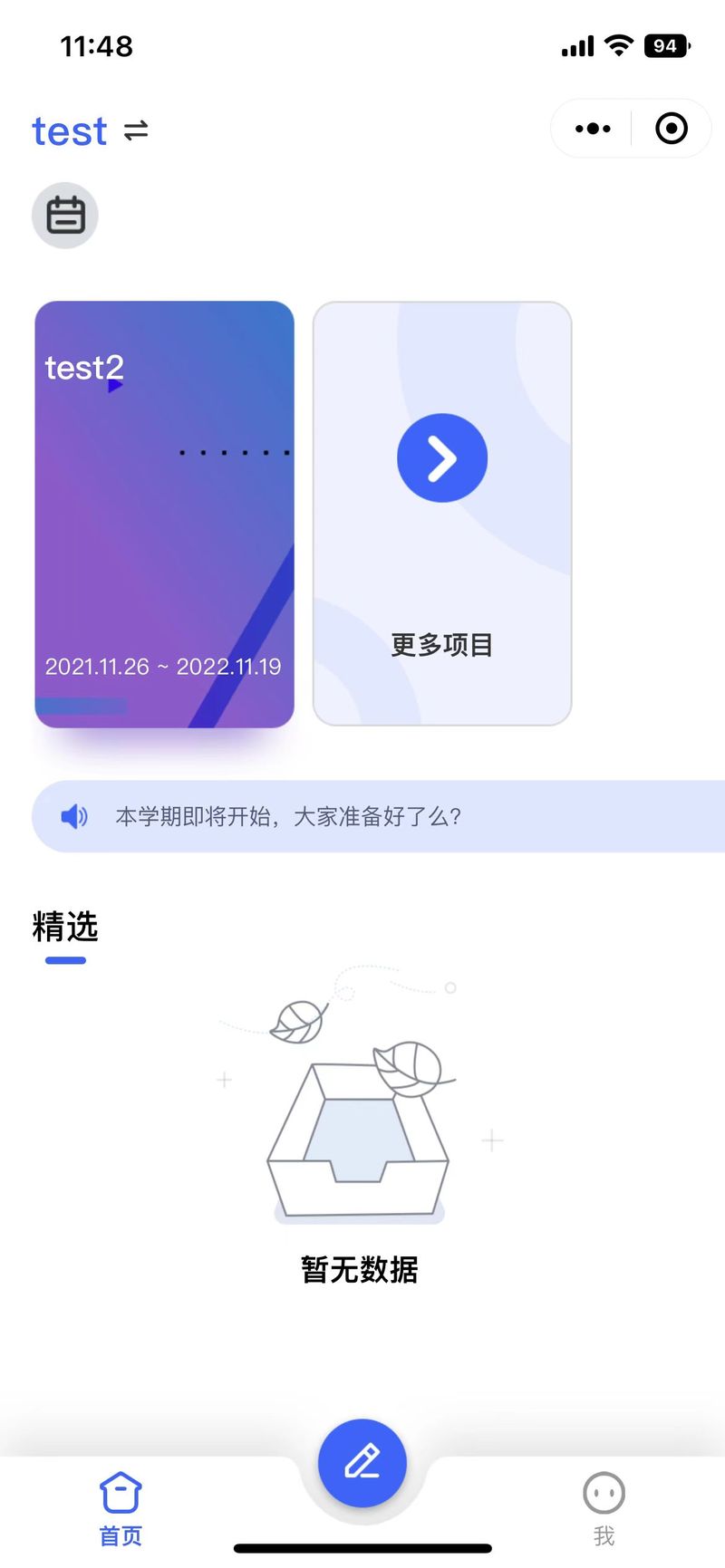Open the 更多项目 card
Image resolution: width=725 pixels, height=1568 pixels.
[x=442, y=514]
